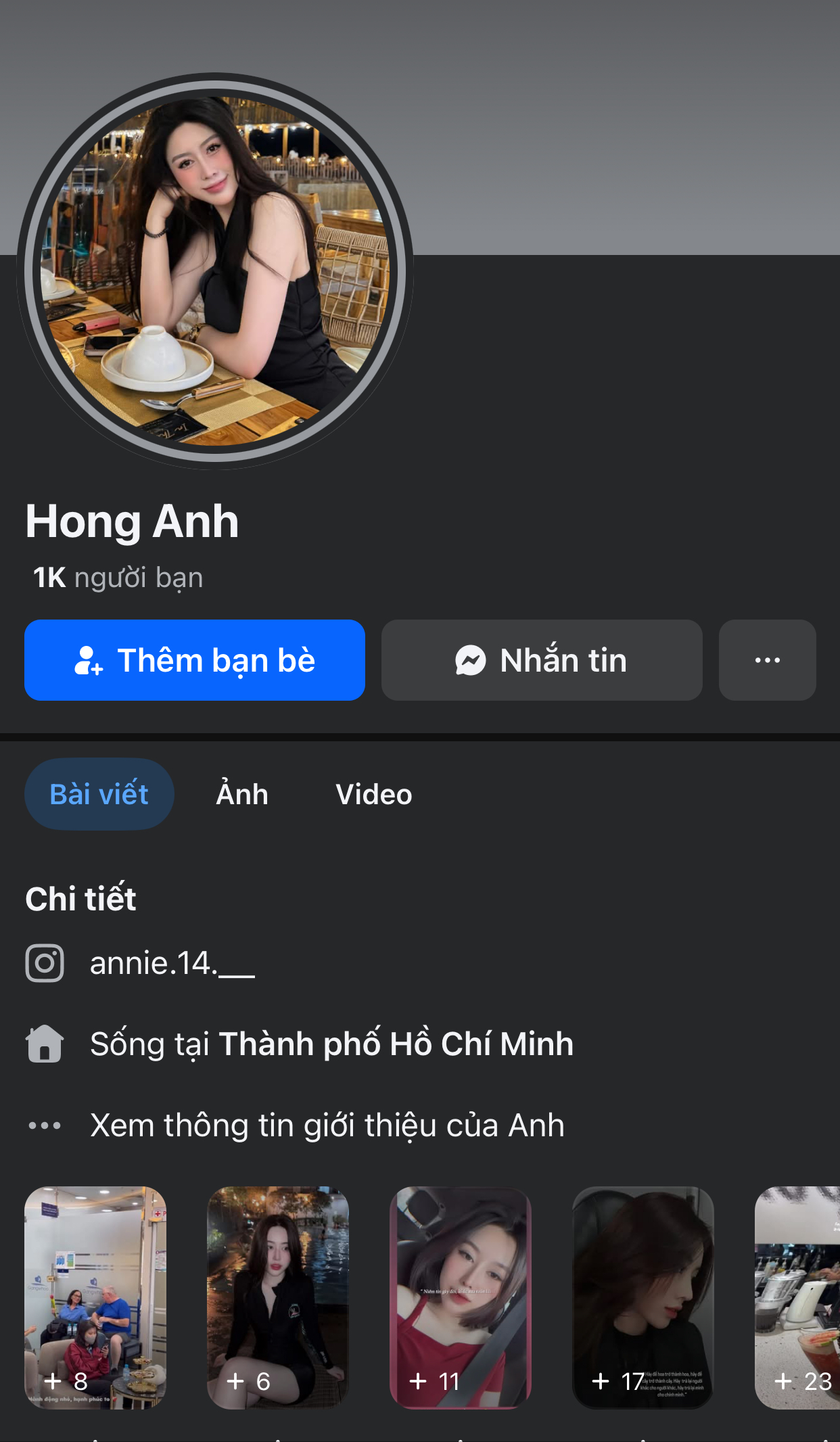View the 1K người bạn friends list
The image size is (840, 1442).
click(118, 578)
